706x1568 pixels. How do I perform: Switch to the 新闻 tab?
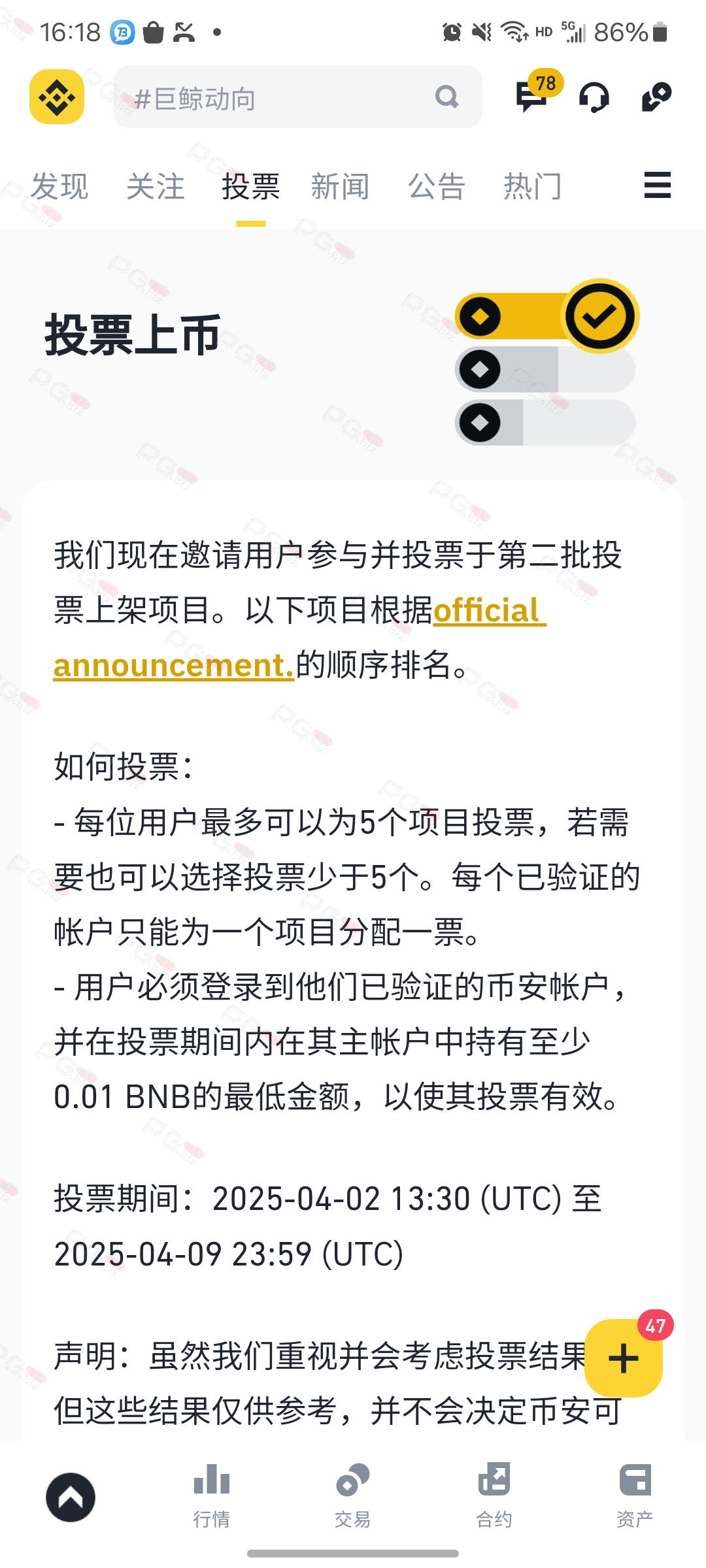340,187
